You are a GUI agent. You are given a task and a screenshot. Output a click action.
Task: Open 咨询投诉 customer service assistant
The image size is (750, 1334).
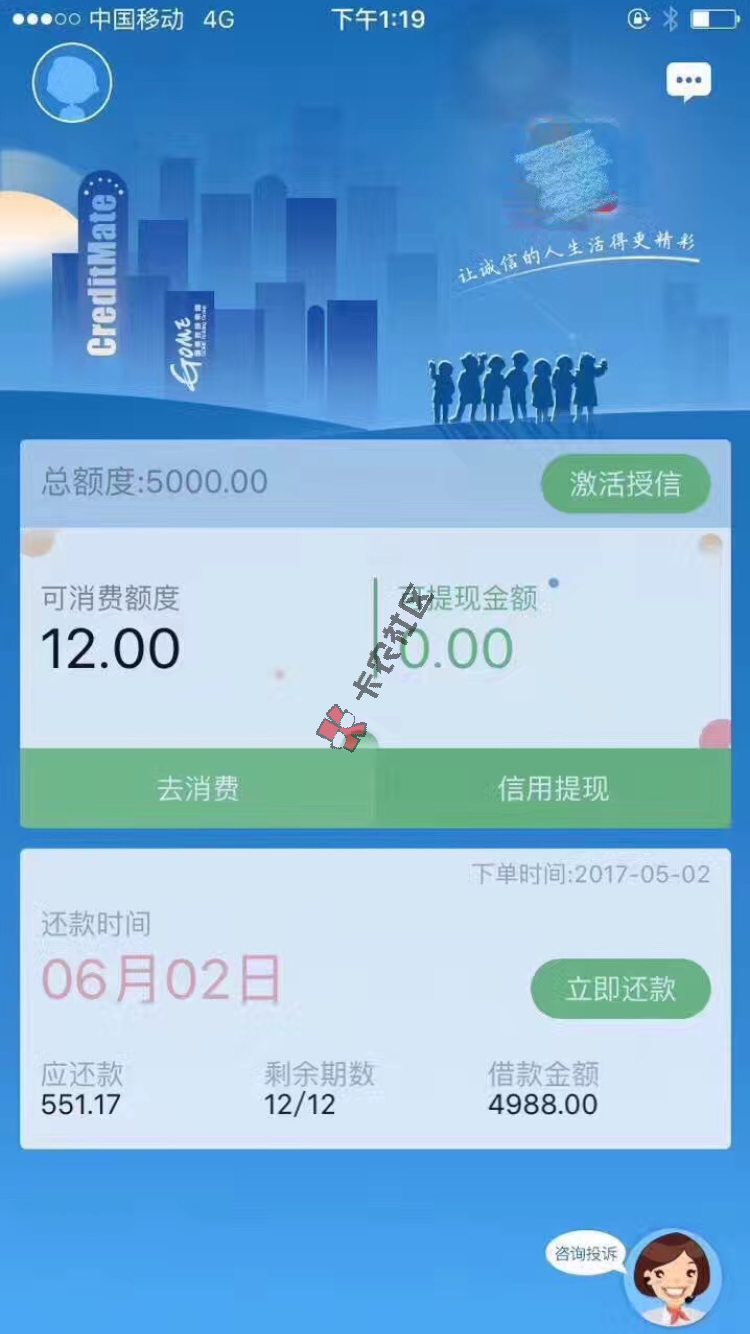pyautogui.click(x=672, y=1275)
